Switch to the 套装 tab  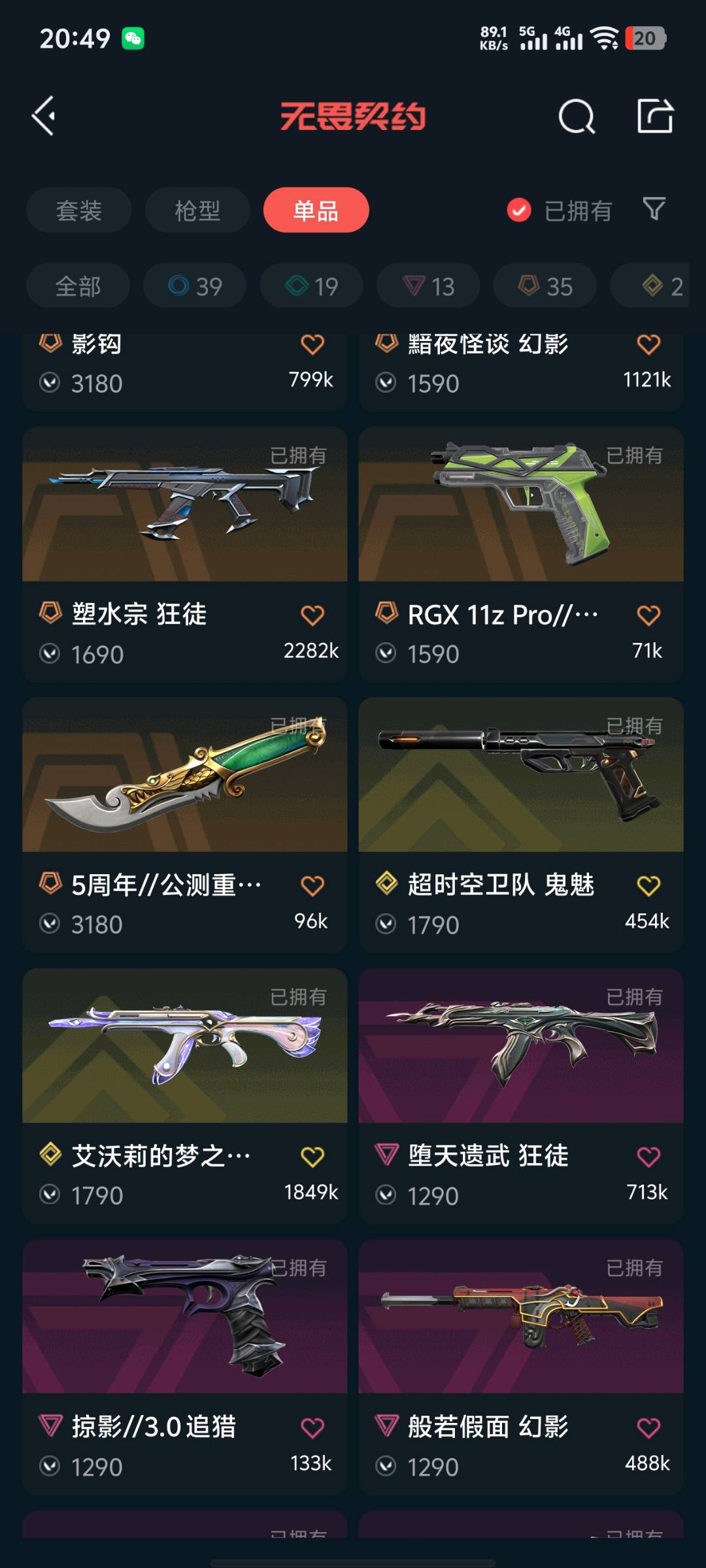pyautogui.click(x=79, y=210)
